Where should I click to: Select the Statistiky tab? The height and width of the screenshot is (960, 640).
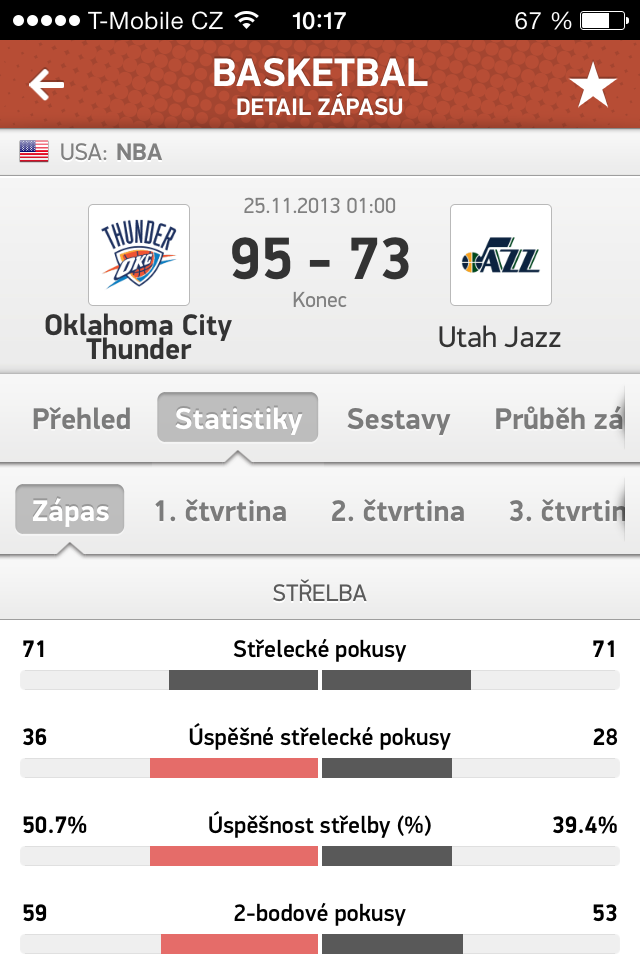pos(238,419)
